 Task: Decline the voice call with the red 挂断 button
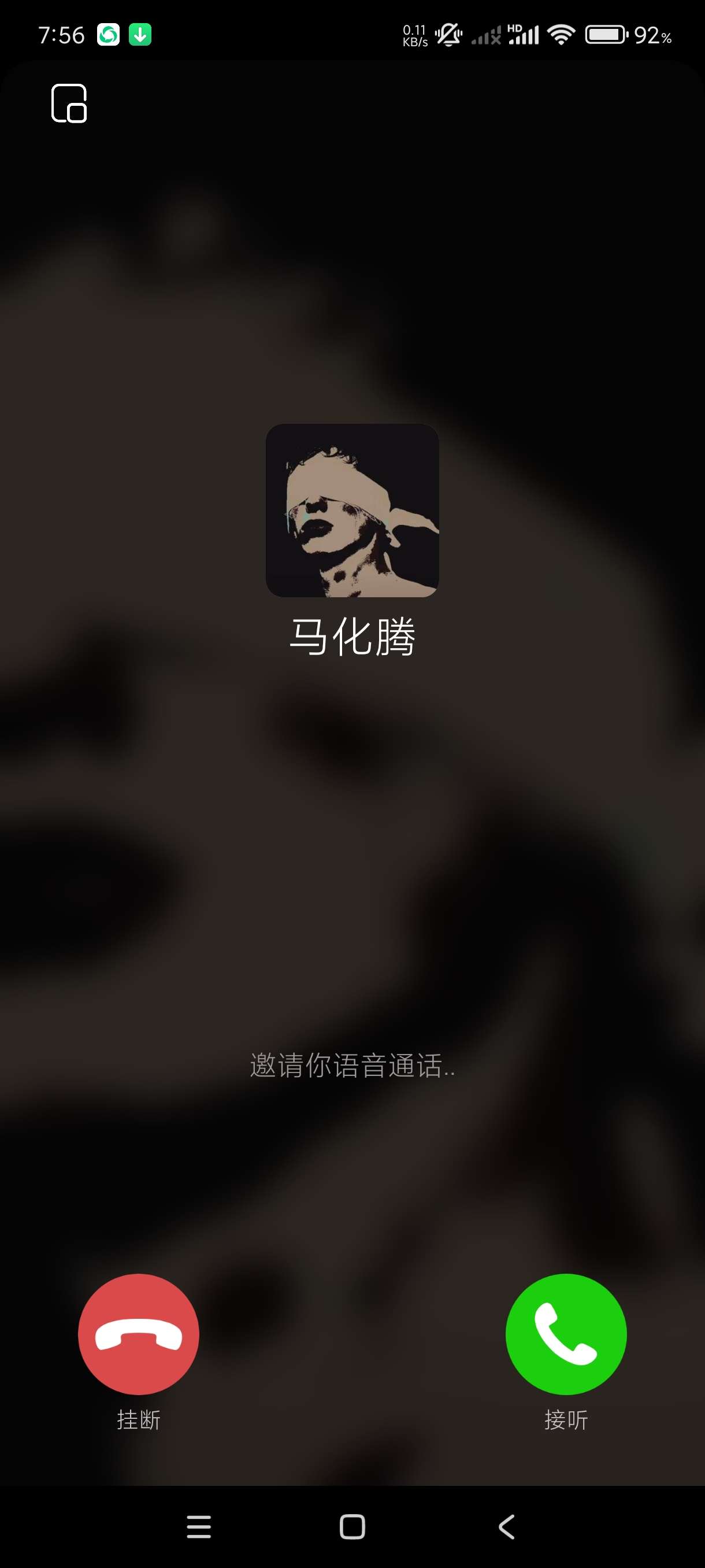(139, 1333)
